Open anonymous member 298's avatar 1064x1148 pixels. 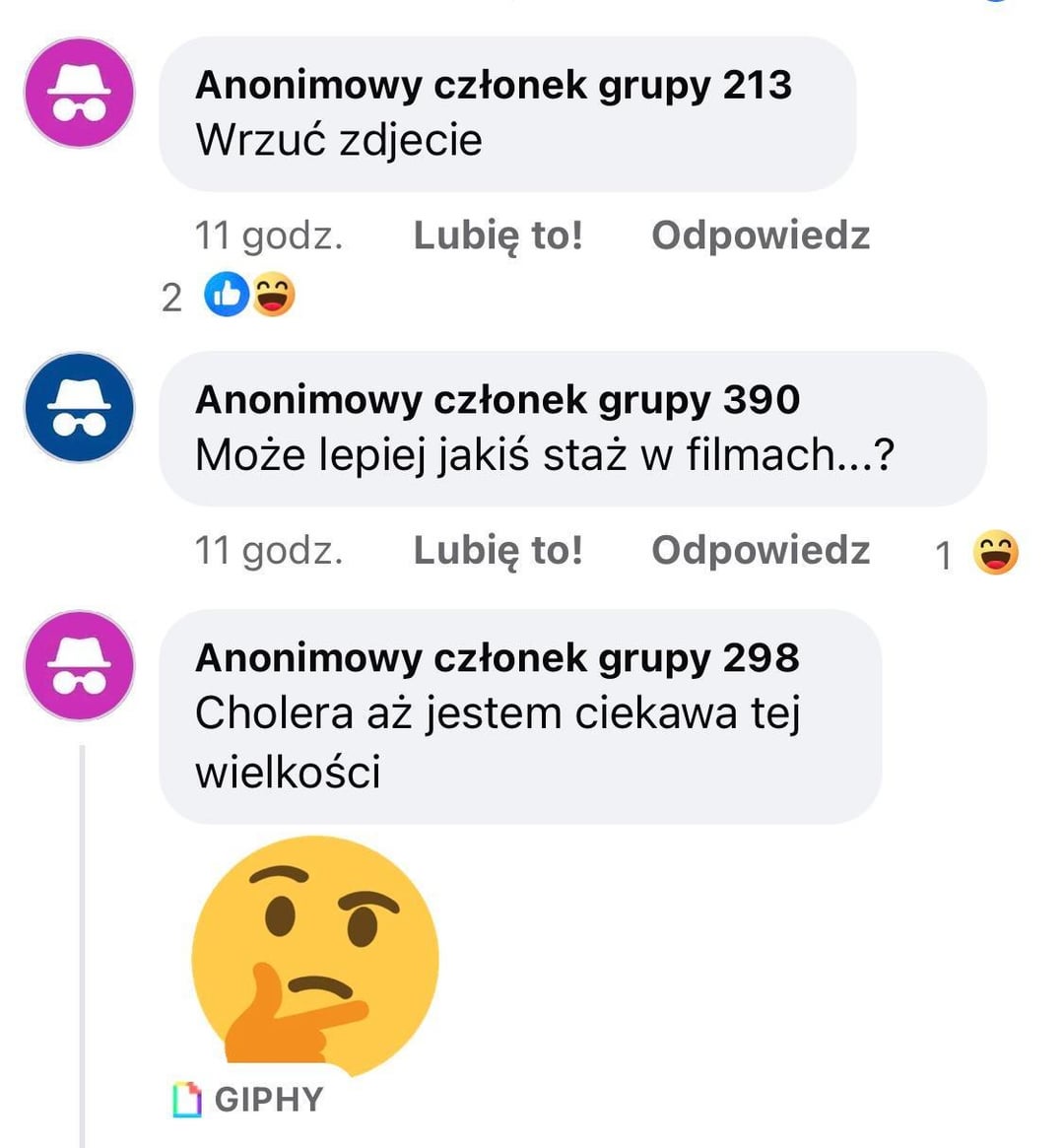coord(79,665)
